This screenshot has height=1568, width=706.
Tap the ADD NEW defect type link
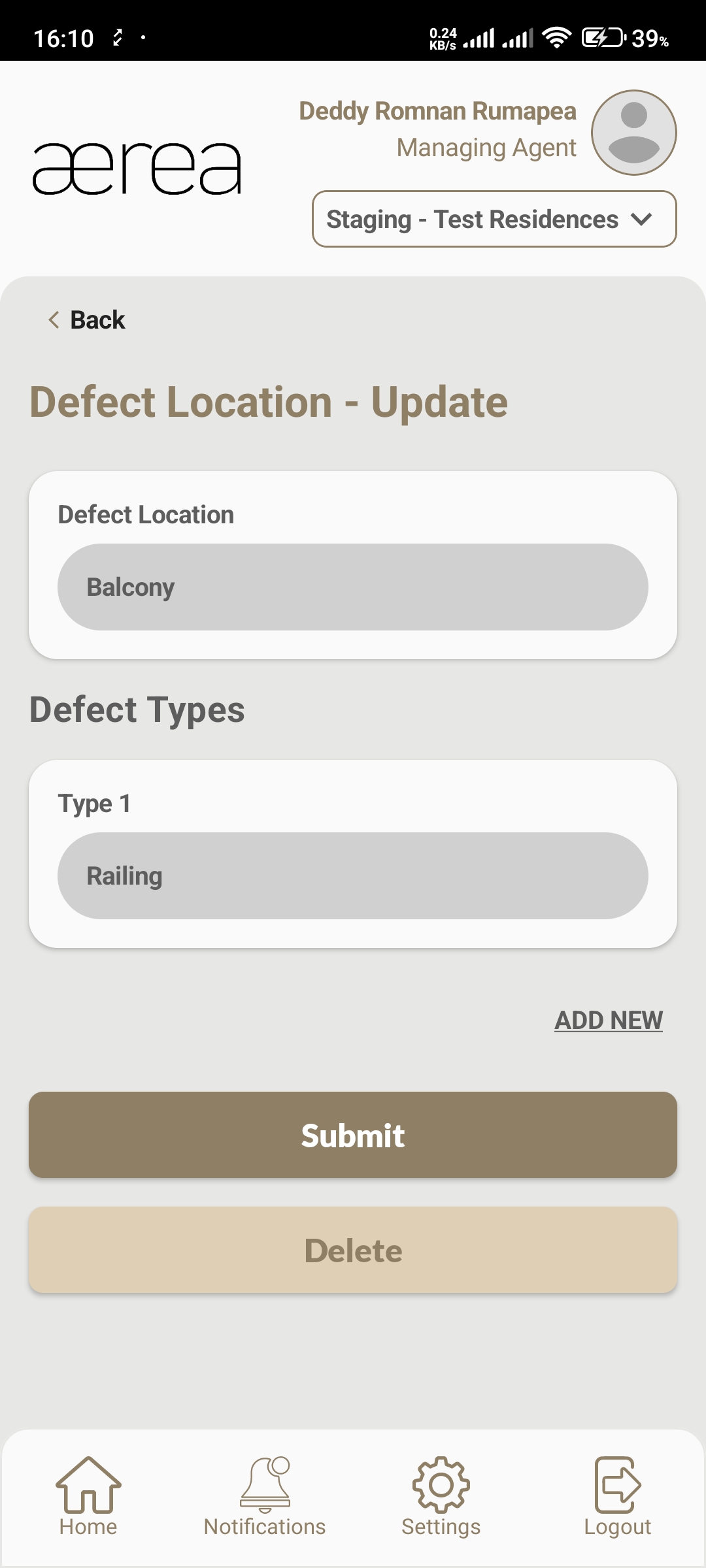(x=608, y=1021)
